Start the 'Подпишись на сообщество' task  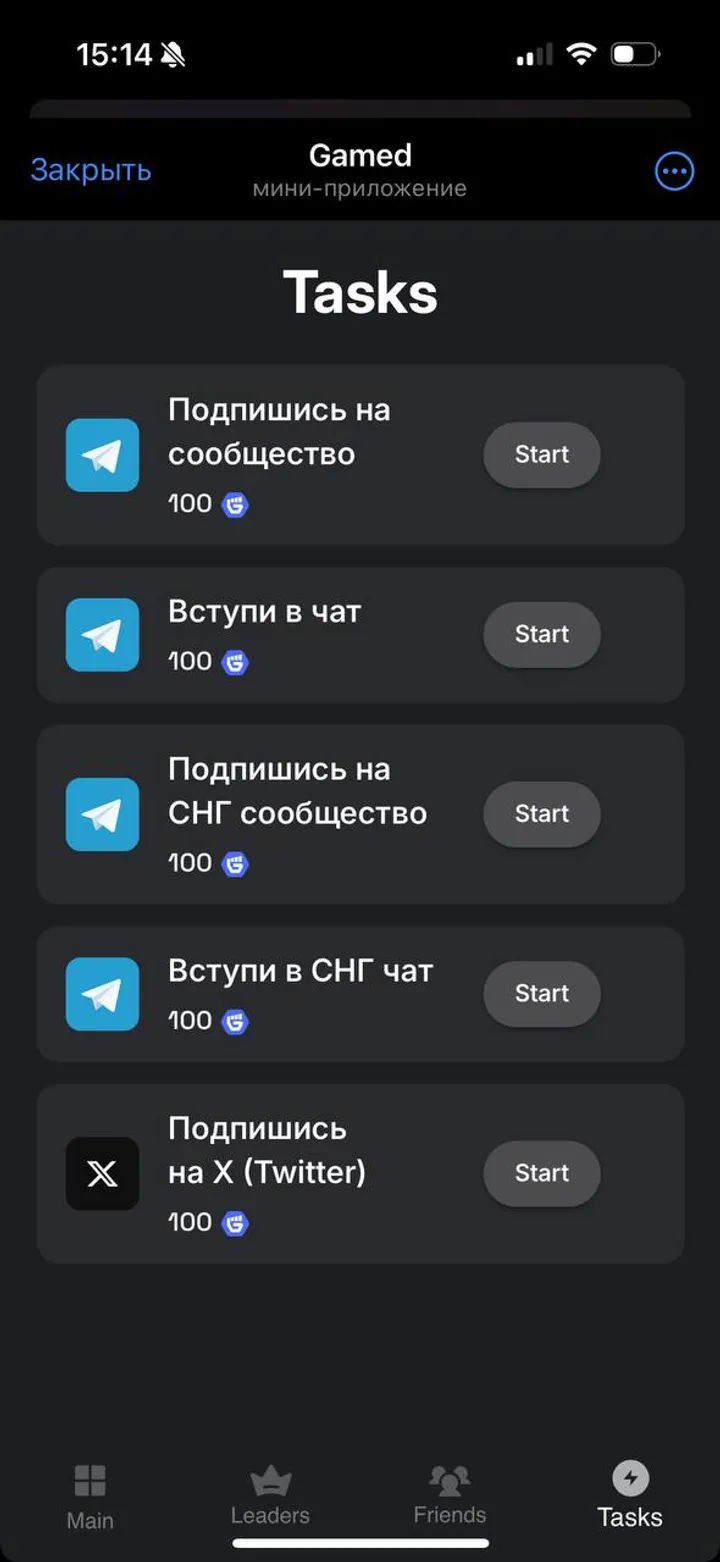point(541,455)
